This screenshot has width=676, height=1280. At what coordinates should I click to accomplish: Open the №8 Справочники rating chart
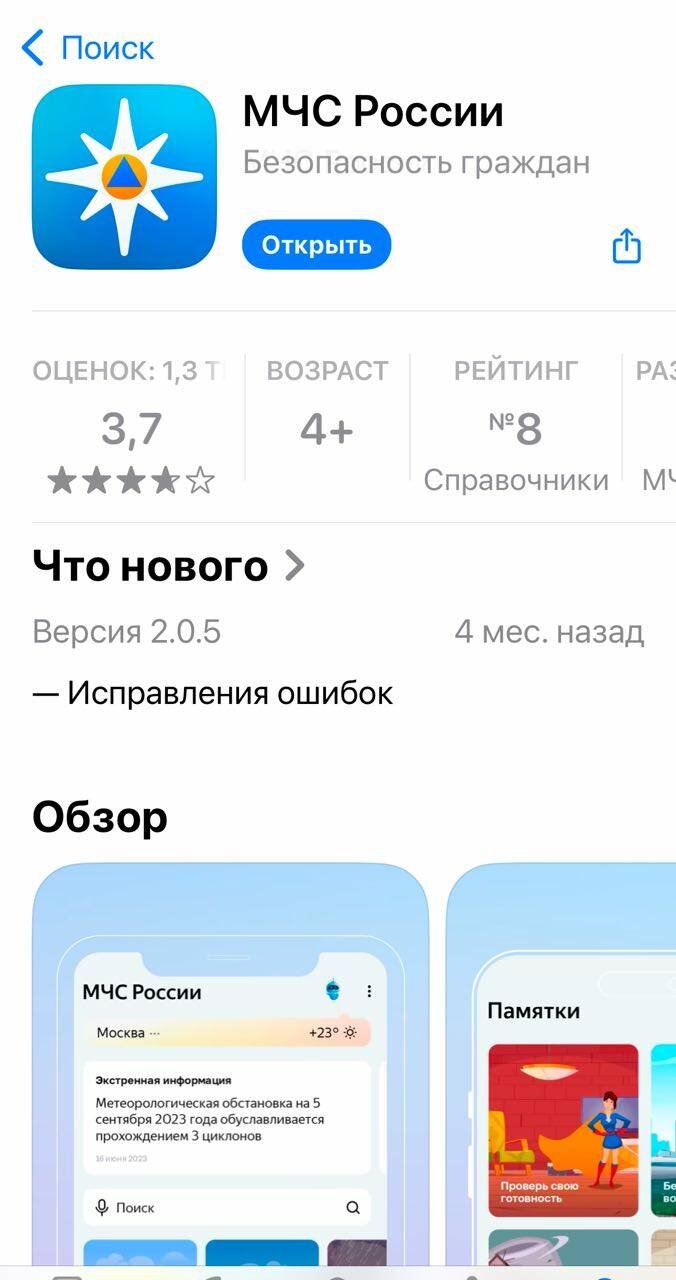516,430
